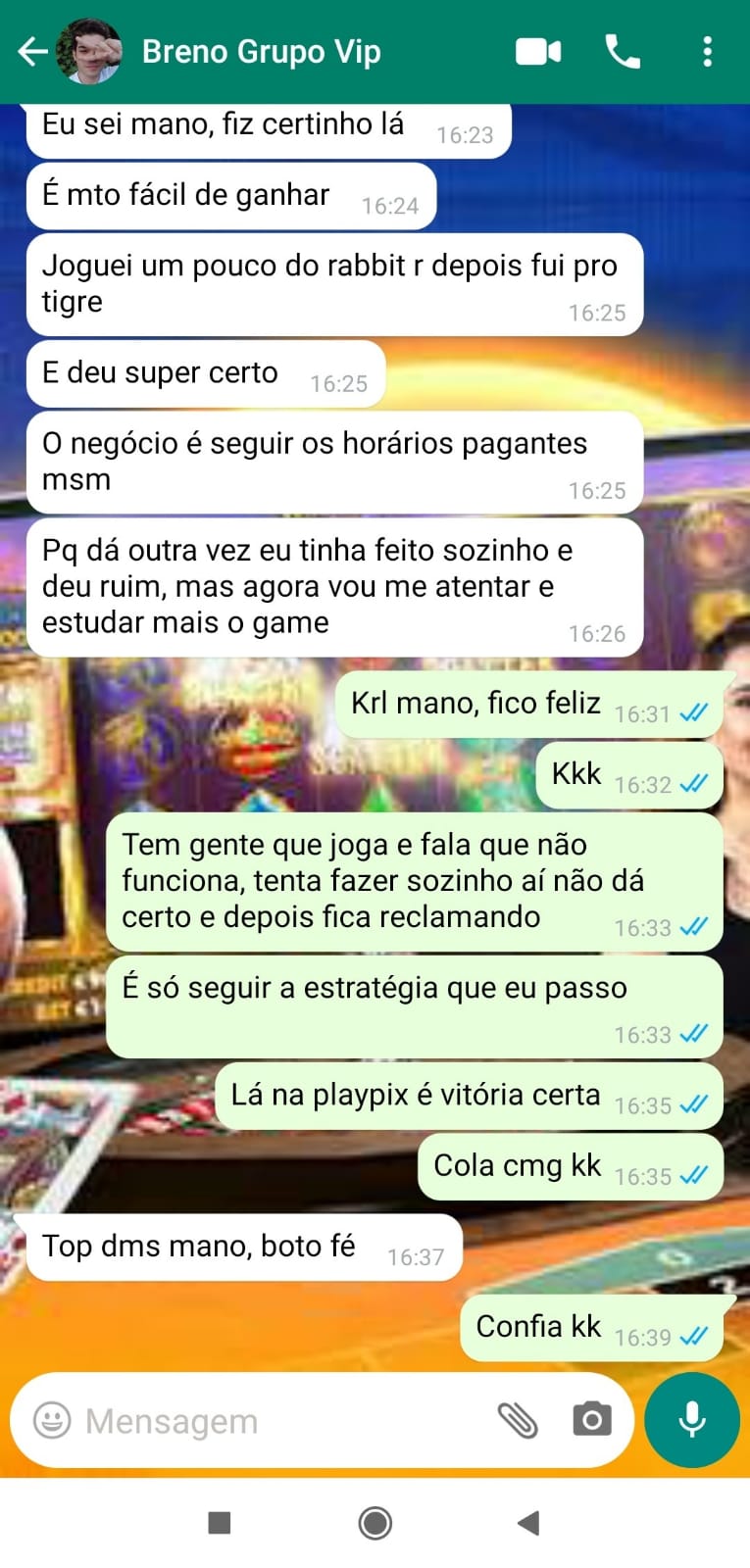Open Breno Grupo Vip contact info
750x1568 pixels.
pyautogui.click(x=261, y=52)
